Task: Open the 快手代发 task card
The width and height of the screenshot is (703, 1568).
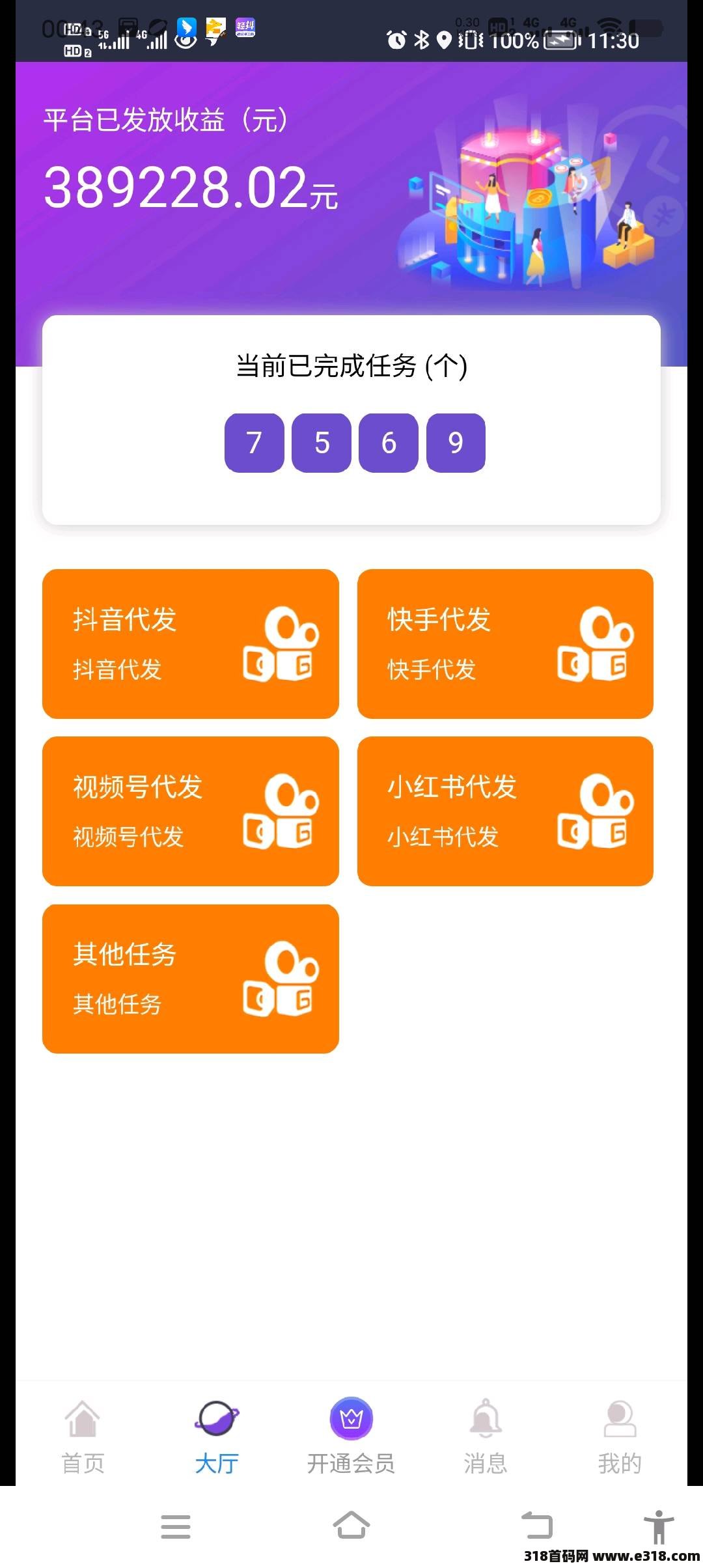Action: click(x=505, y=643)
